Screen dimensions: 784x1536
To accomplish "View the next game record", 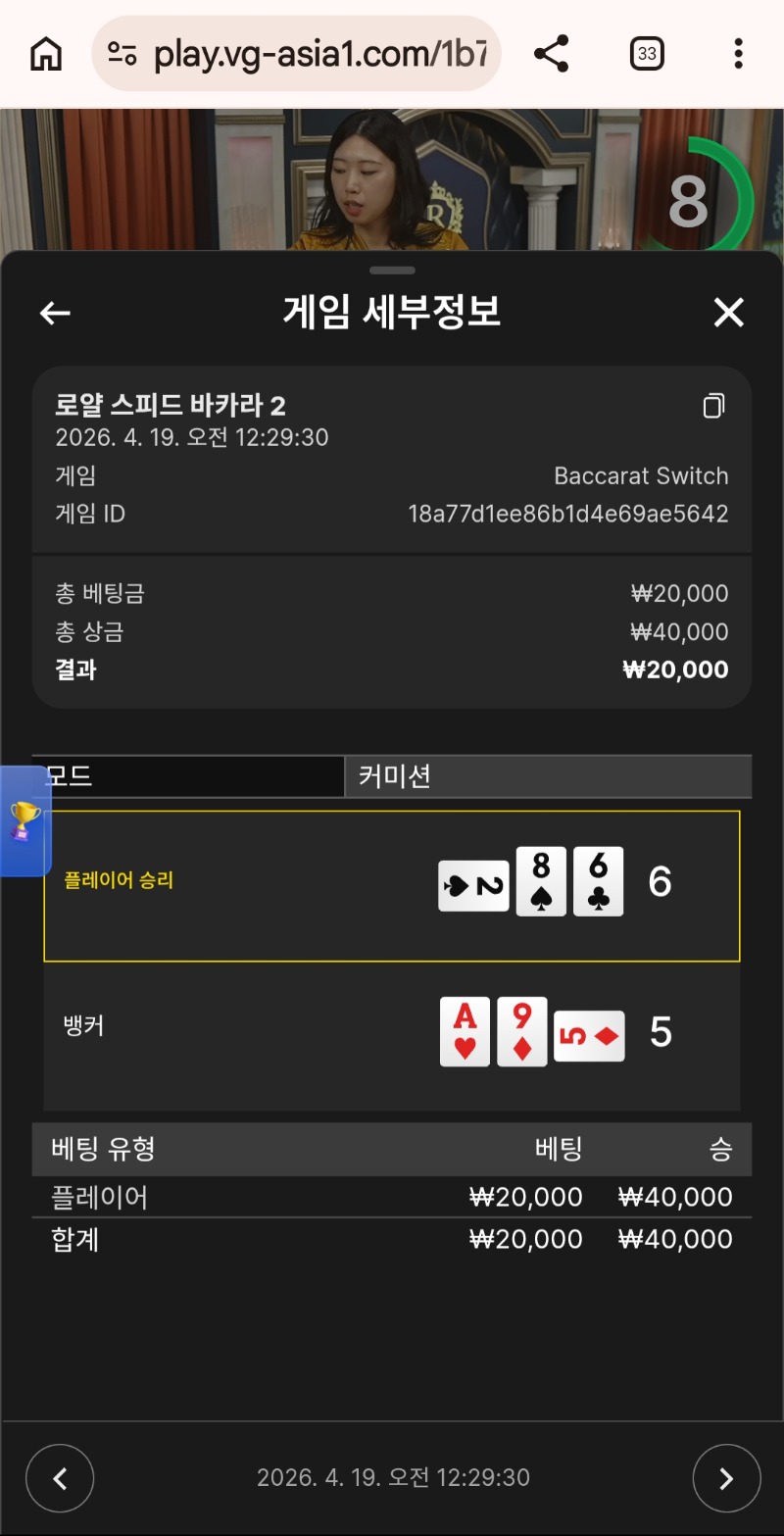I will [x=726, y=1478].
